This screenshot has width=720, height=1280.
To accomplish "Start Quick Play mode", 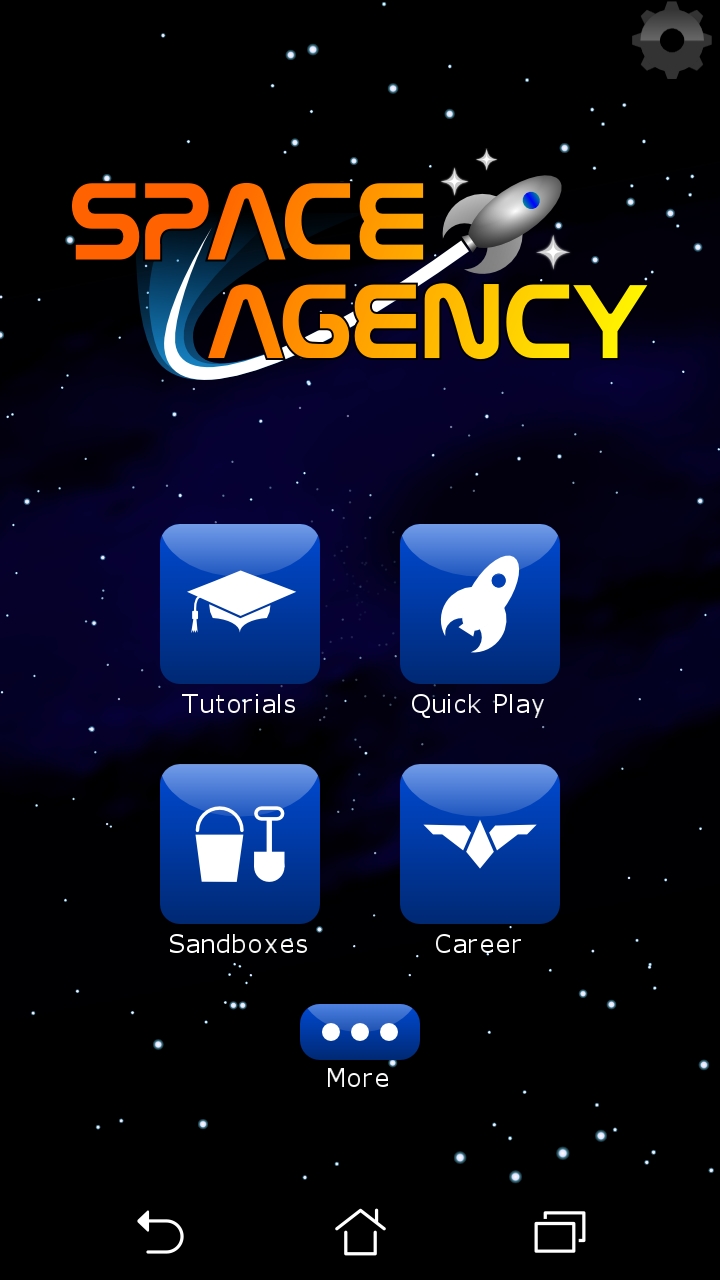I will tap(480, 604).
